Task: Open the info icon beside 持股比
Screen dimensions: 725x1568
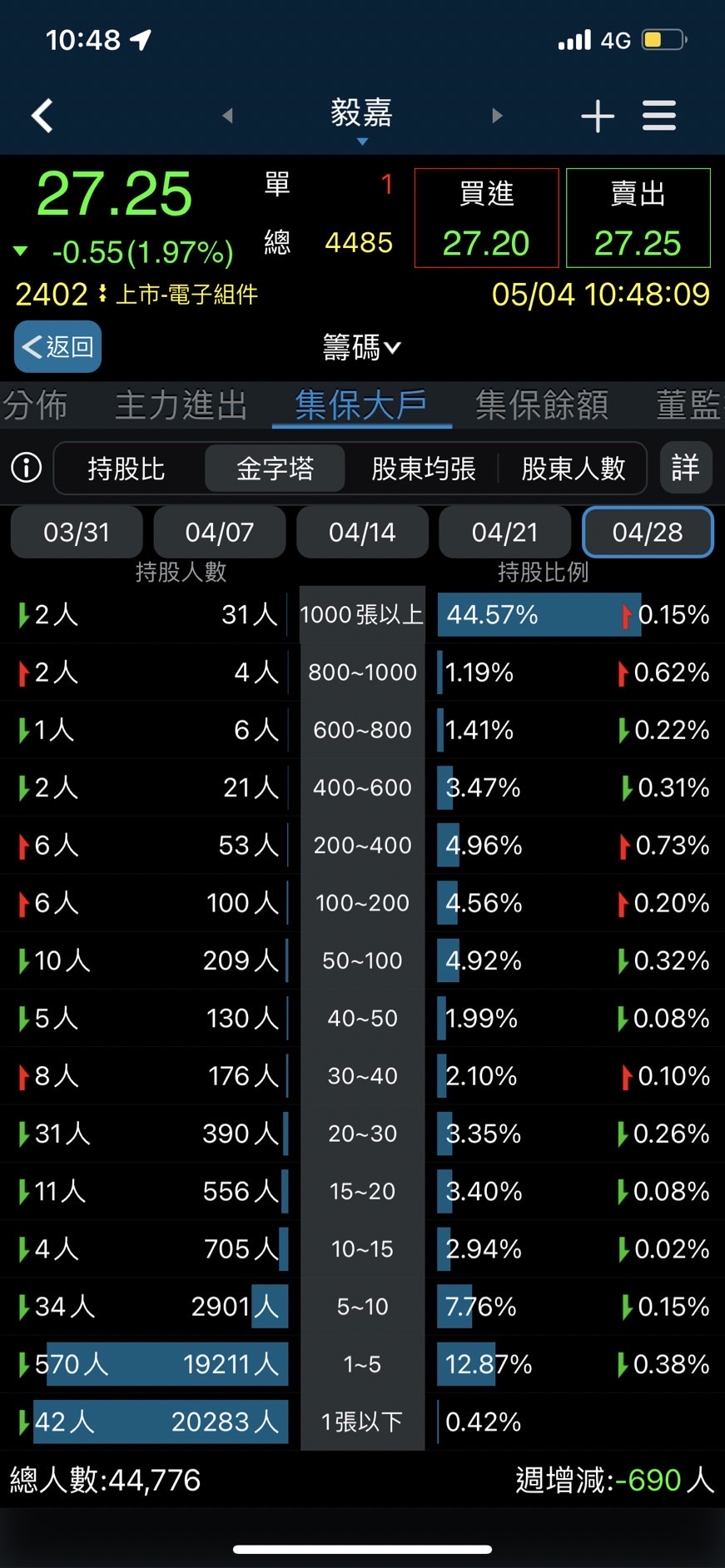Action: 26,468
